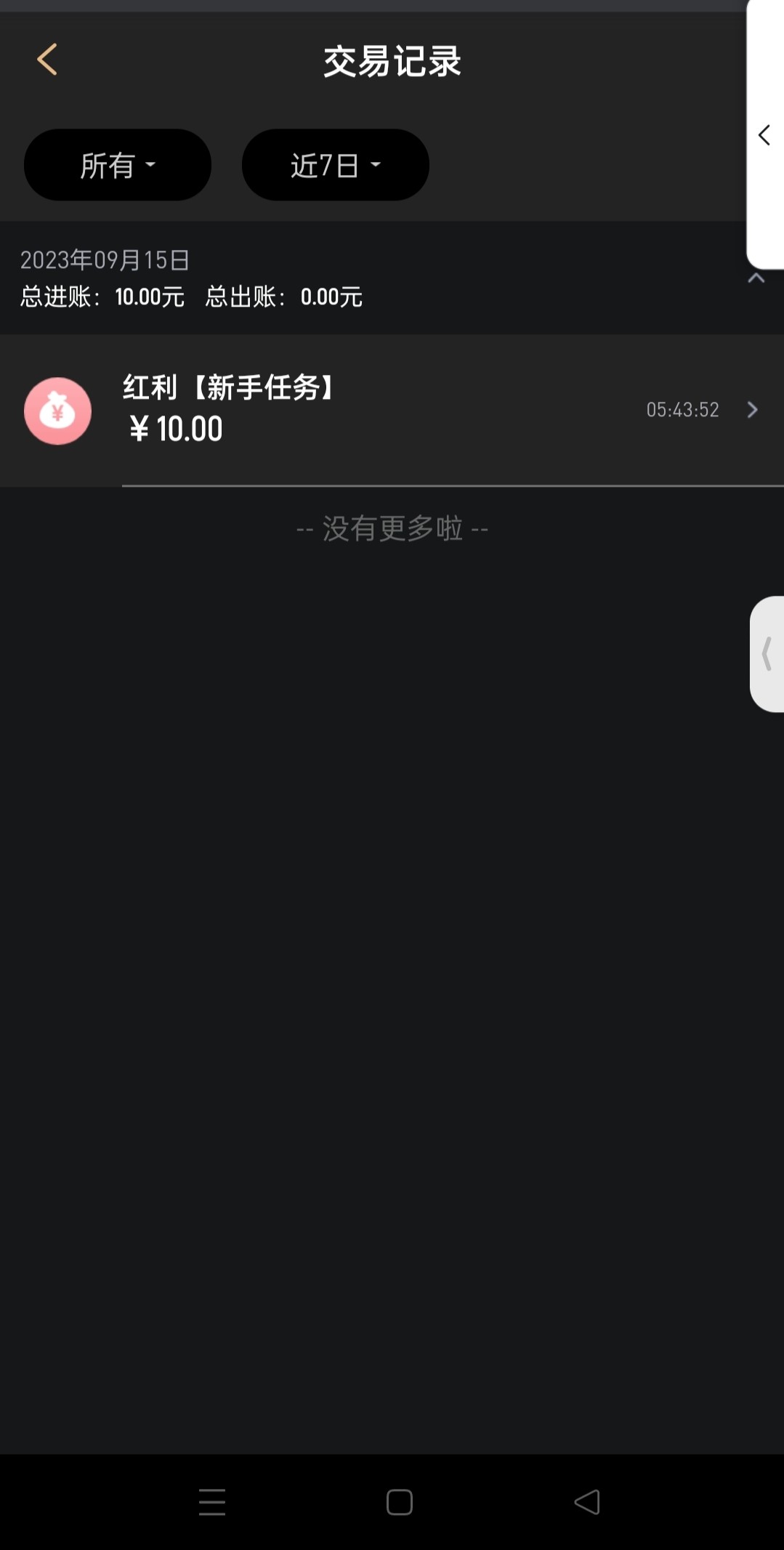
Task: Collapse the 2023年09月15日 section
Action: pyautogui.click(x=756, y=279)
